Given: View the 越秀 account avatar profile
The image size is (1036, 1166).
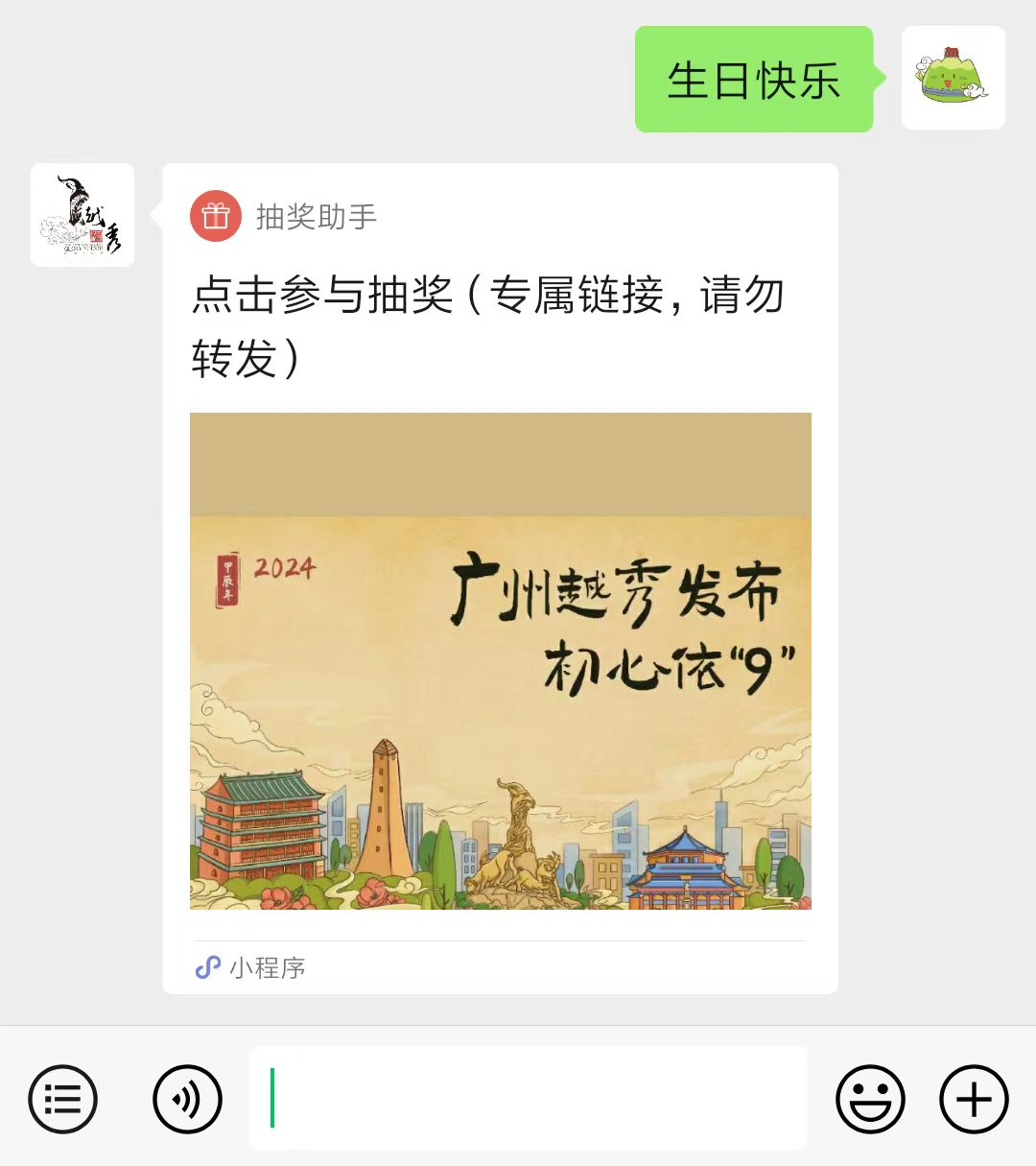Looking at the screenshot, I should [82, 215].
